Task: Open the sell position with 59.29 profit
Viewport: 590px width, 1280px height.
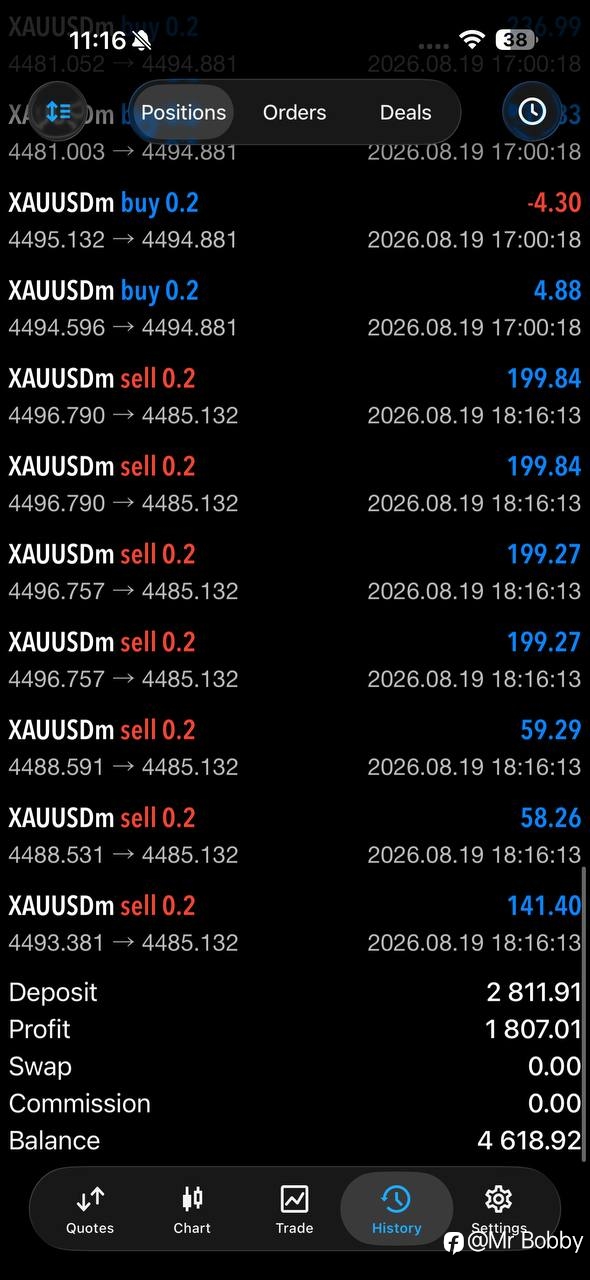Action: (295, 748)
